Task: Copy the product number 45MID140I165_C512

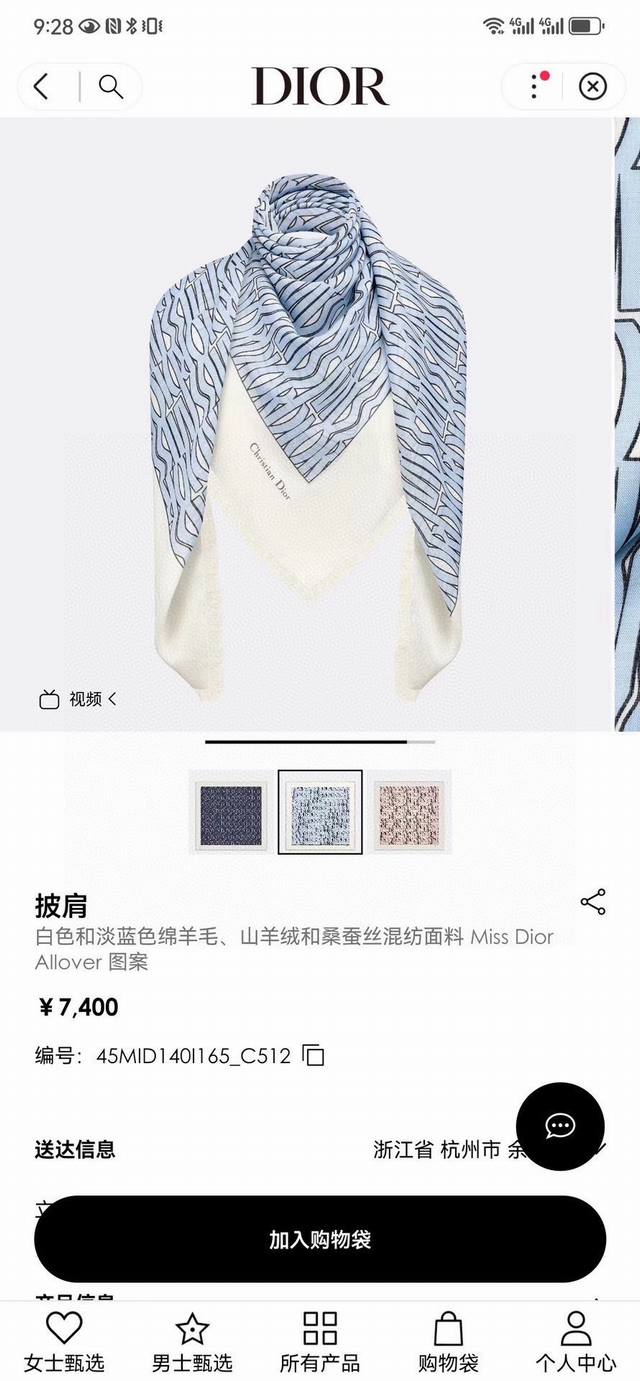Action: click(314, 1055)
